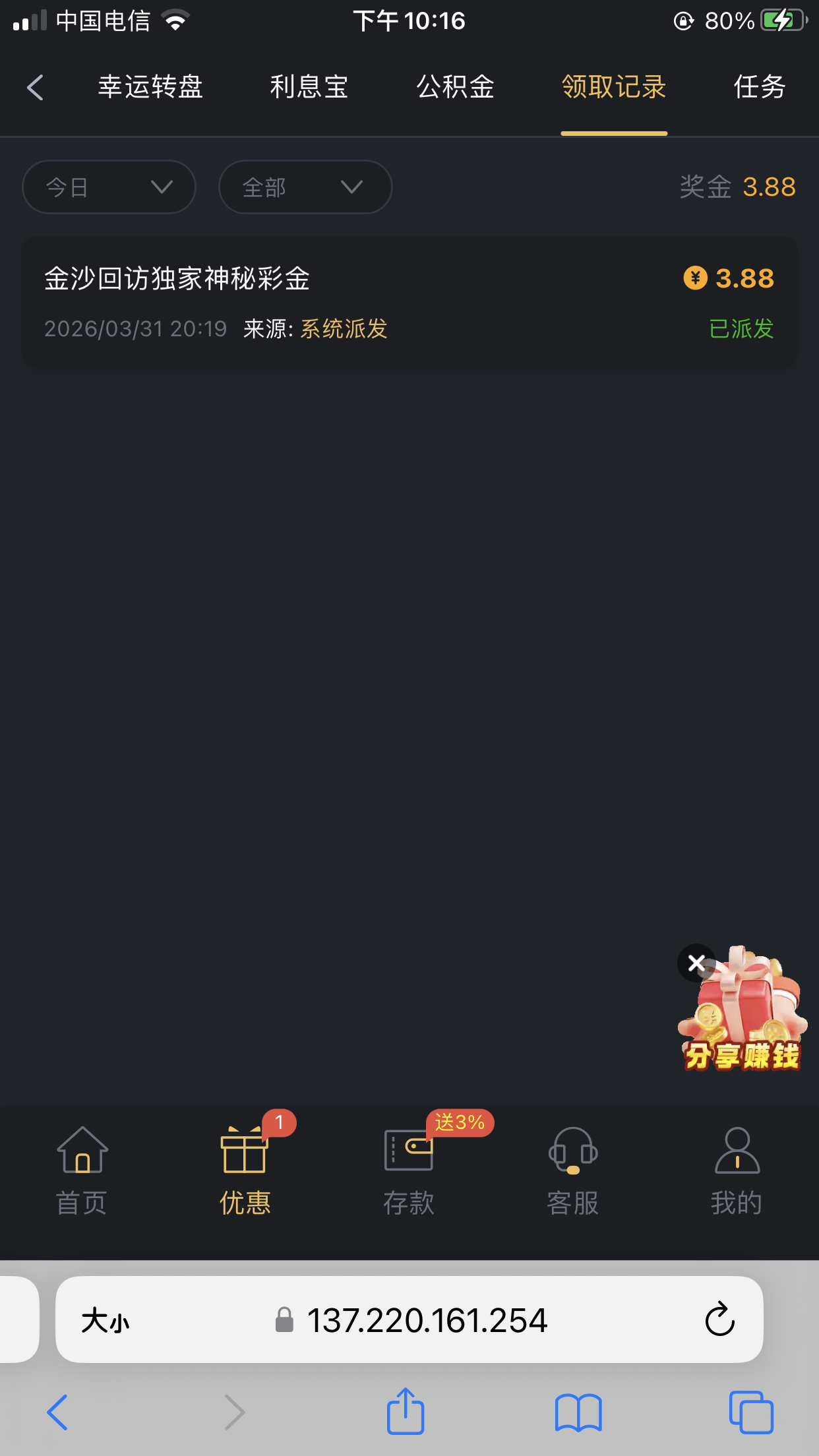Expand the 全部 type filter dropdown
819x1456 pixels.
coord(305,187)
